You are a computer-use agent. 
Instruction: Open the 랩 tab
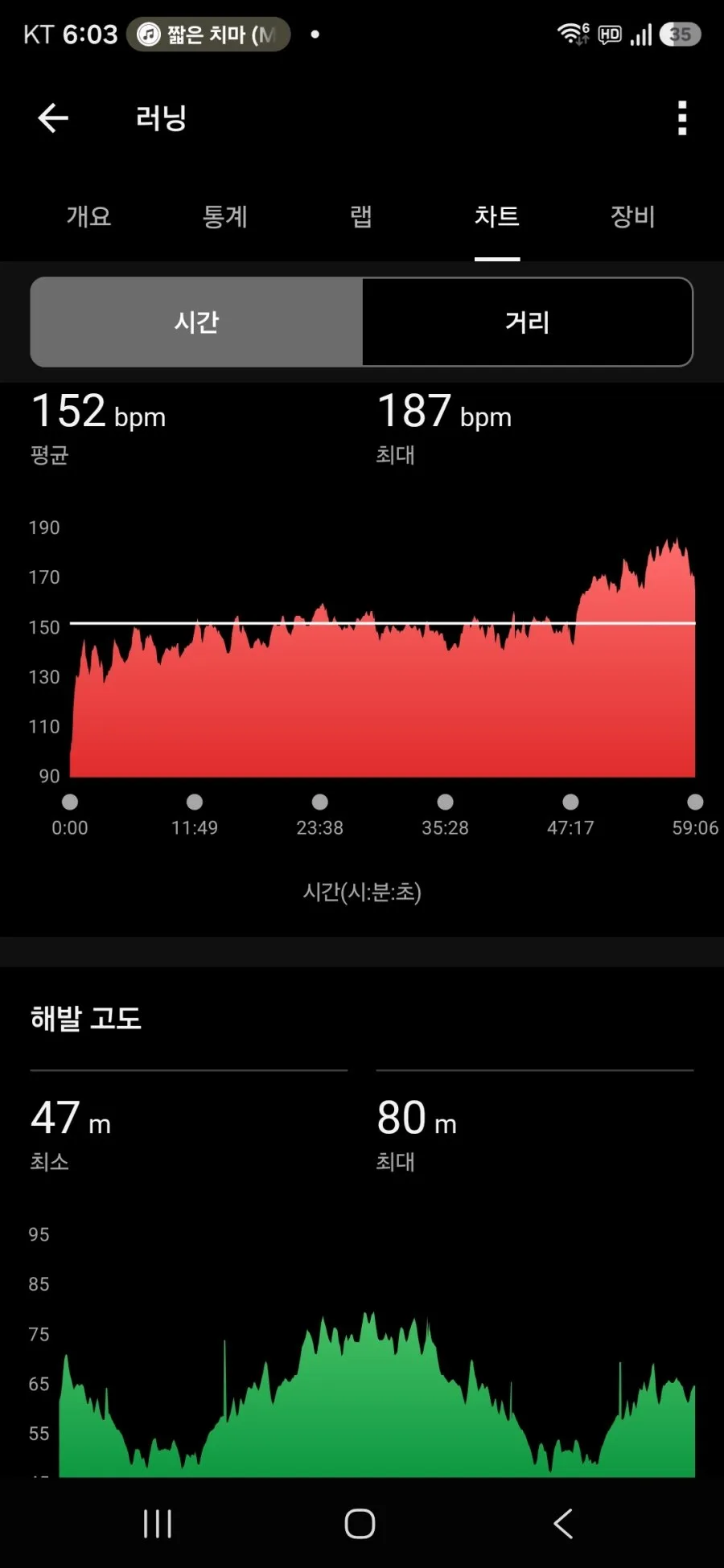coord(361,216)
